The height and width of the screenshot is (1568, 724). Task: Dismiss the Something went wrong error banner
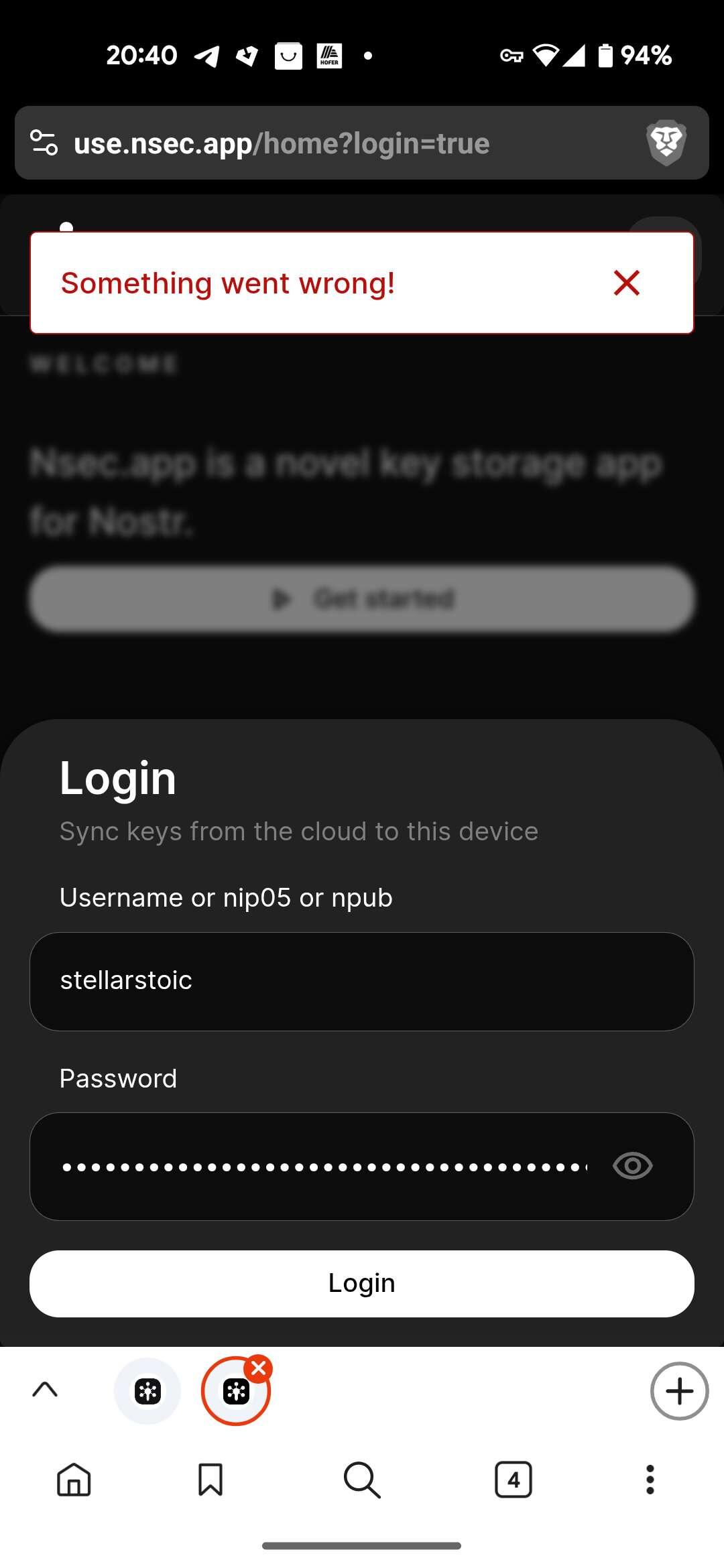(x=627, y=283)
